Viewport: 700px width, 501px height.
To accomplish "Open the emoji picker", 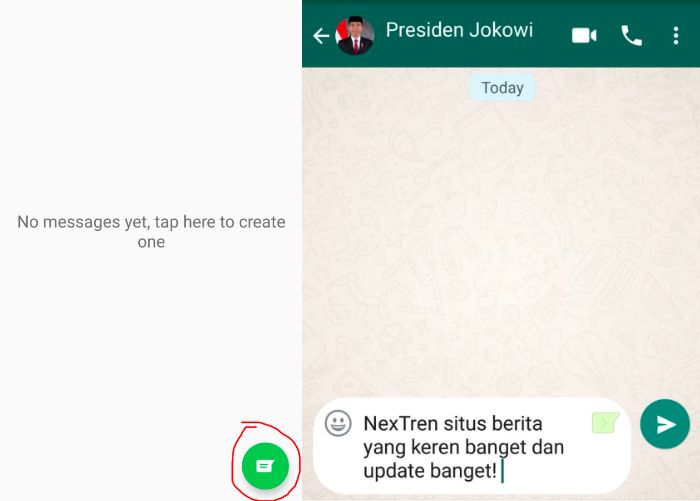I will pyautogui.click(x=339, y=423).
